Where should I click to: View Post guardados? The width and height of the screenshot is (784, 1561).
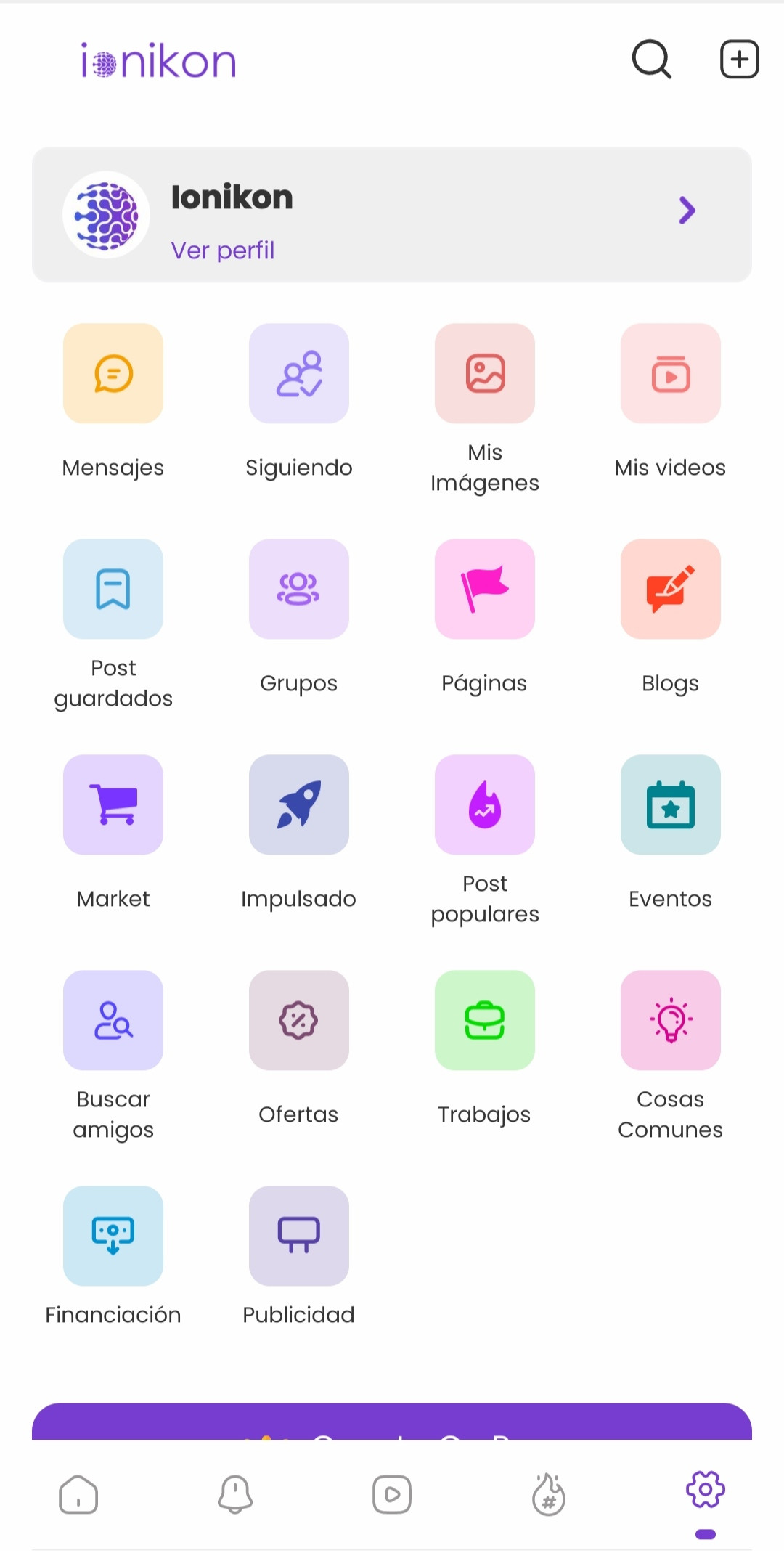click(113, 590)
